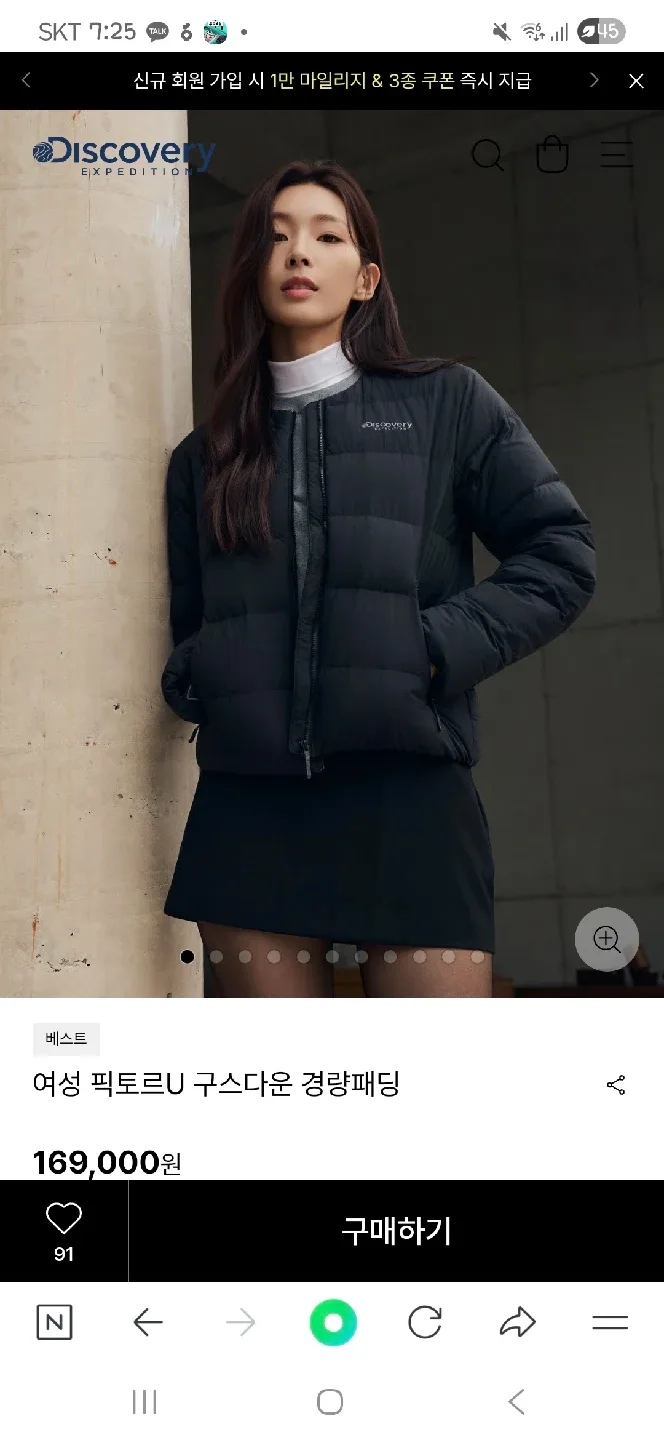Image resolution: width=664 pixels, height=1440 pixels.
Task: Add the jacket to the wishlist with the heart icon
Action: pyautogui.click(x=64, y=1219)
